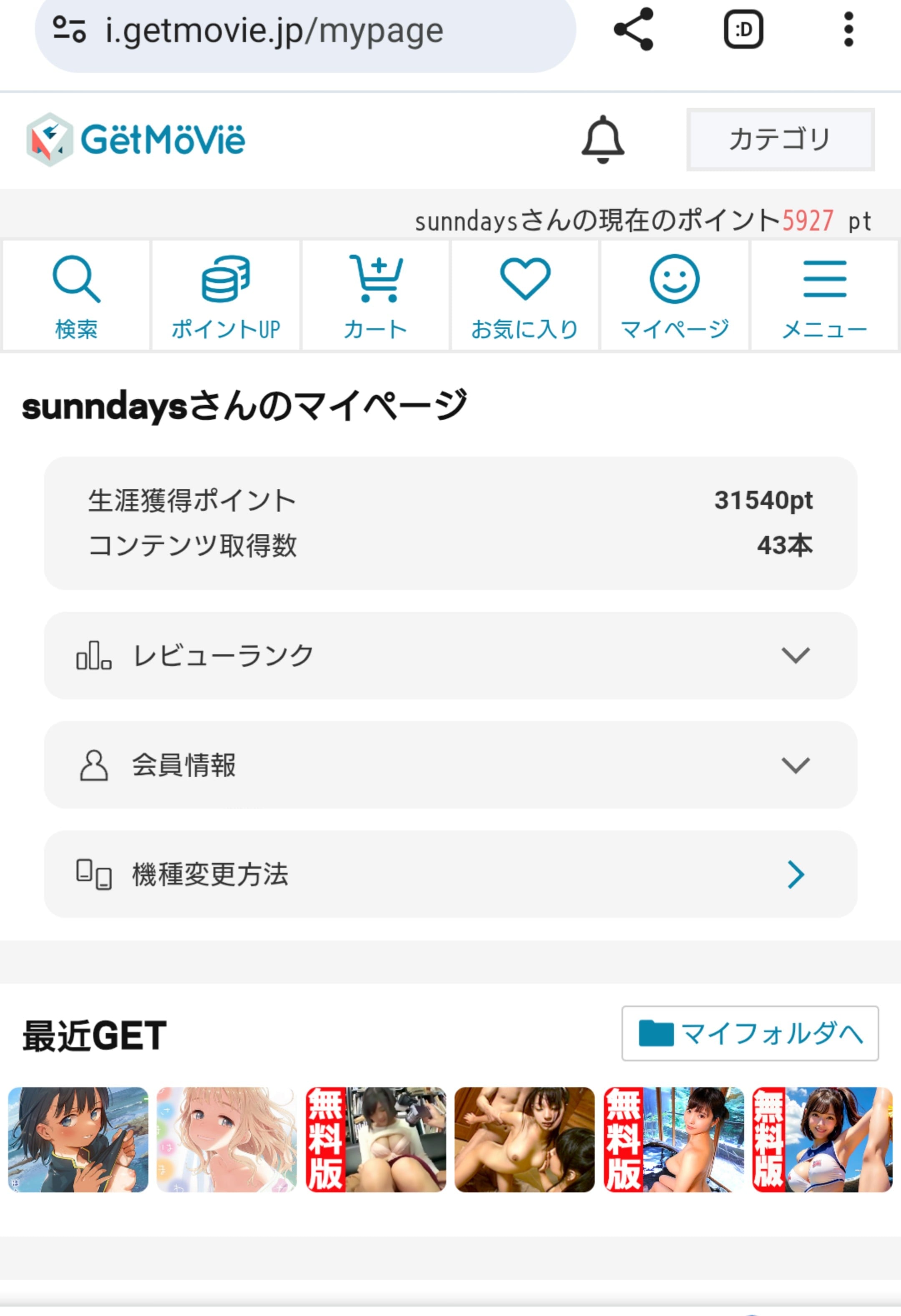This screenshot has height=1316, width=901.
Task: Open the notifications bell
Action: [x=603, y=139]
